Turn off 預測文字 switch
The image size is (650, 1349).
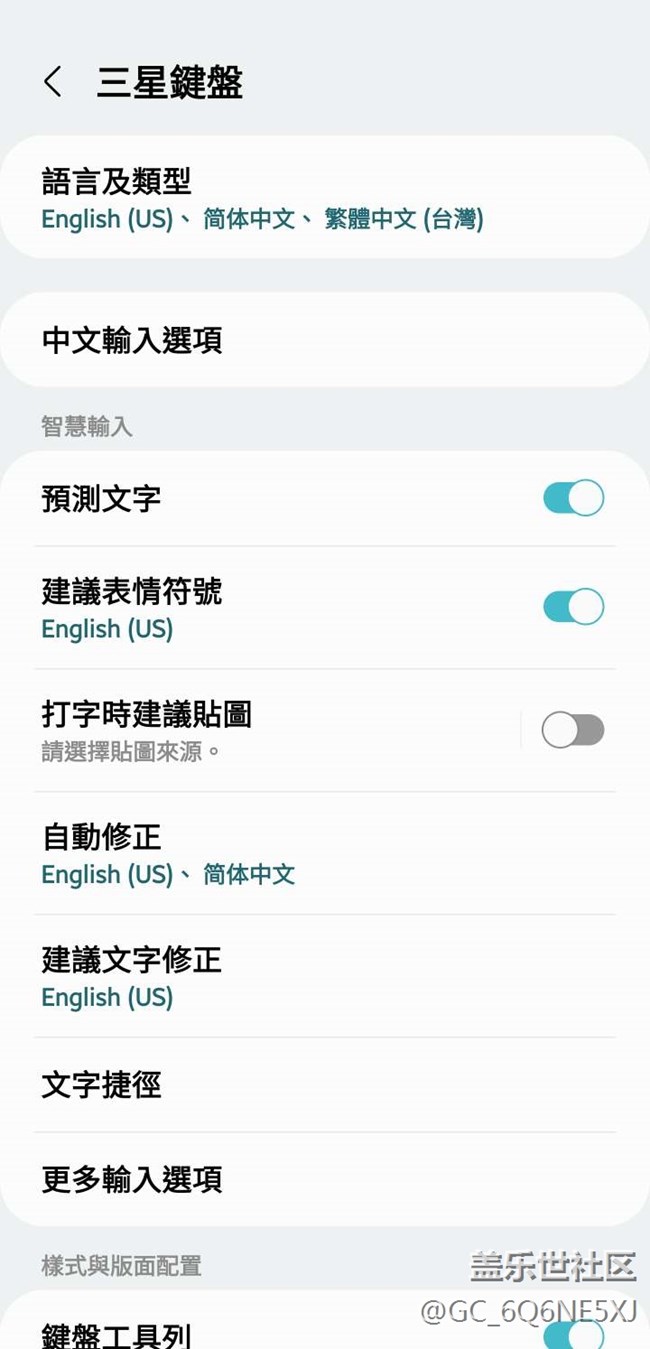pos(573,498)
